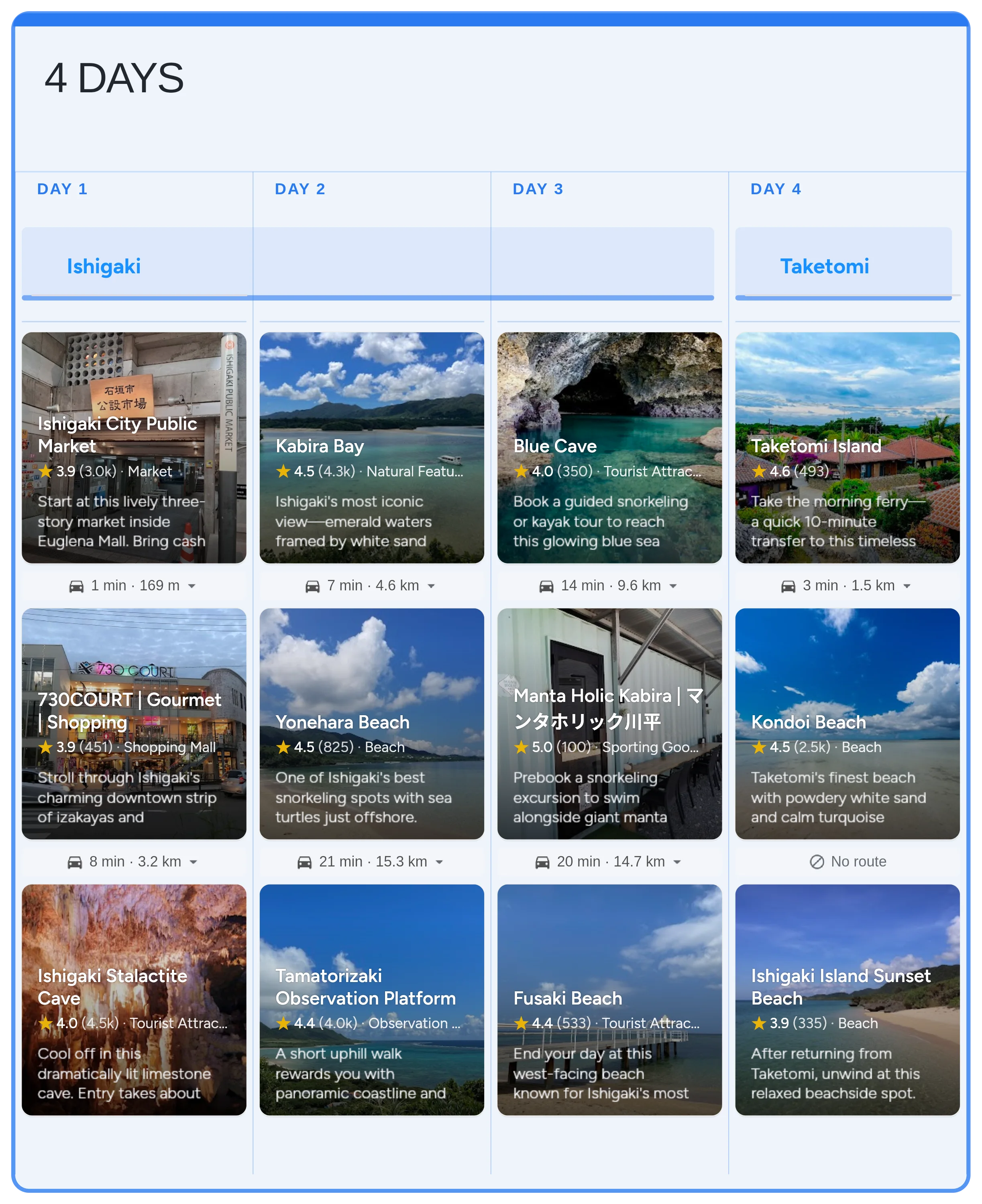Image resolution: width=982 pixels, height=1204 pixels.
Task: Expand the 7 min · 4.6 km route options
Action: click(431, 586)
